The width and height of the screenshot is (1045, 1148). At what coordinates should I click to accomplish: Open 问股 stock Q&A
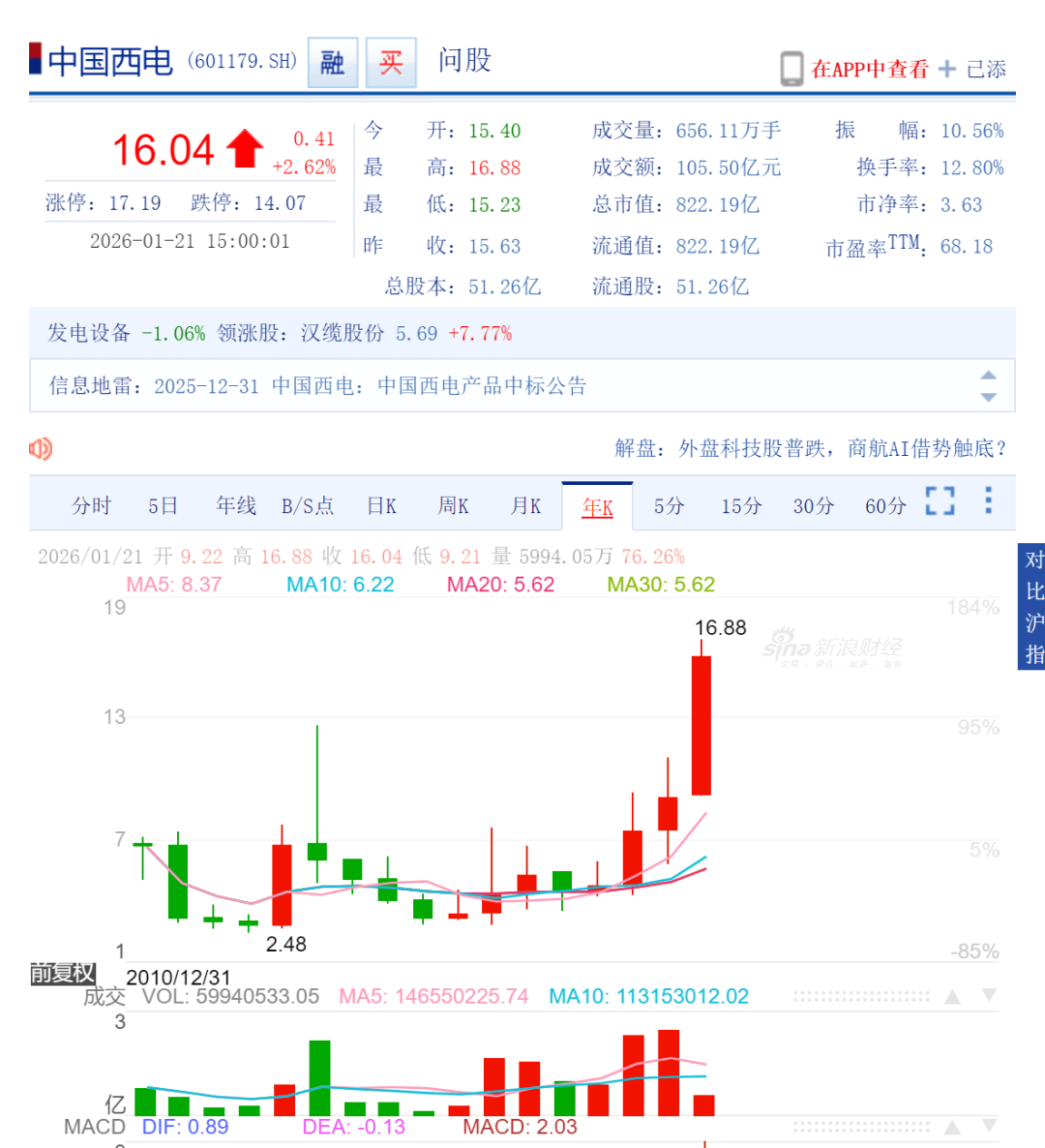[x=464, y=61]
